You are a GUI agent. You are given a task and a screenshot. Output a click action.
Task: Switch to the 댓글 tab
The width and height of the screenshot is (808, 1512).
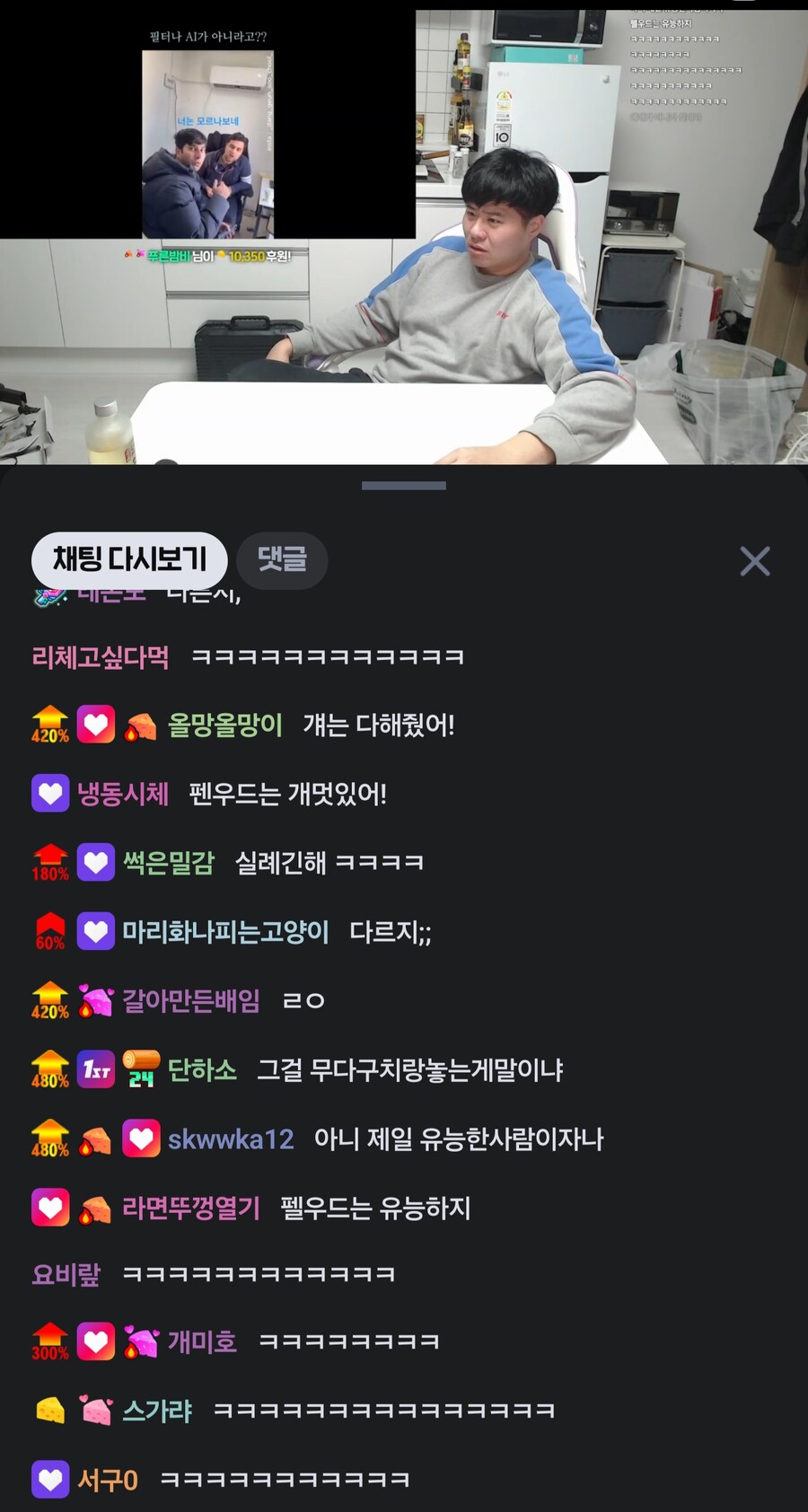click(x=282, y=560)
